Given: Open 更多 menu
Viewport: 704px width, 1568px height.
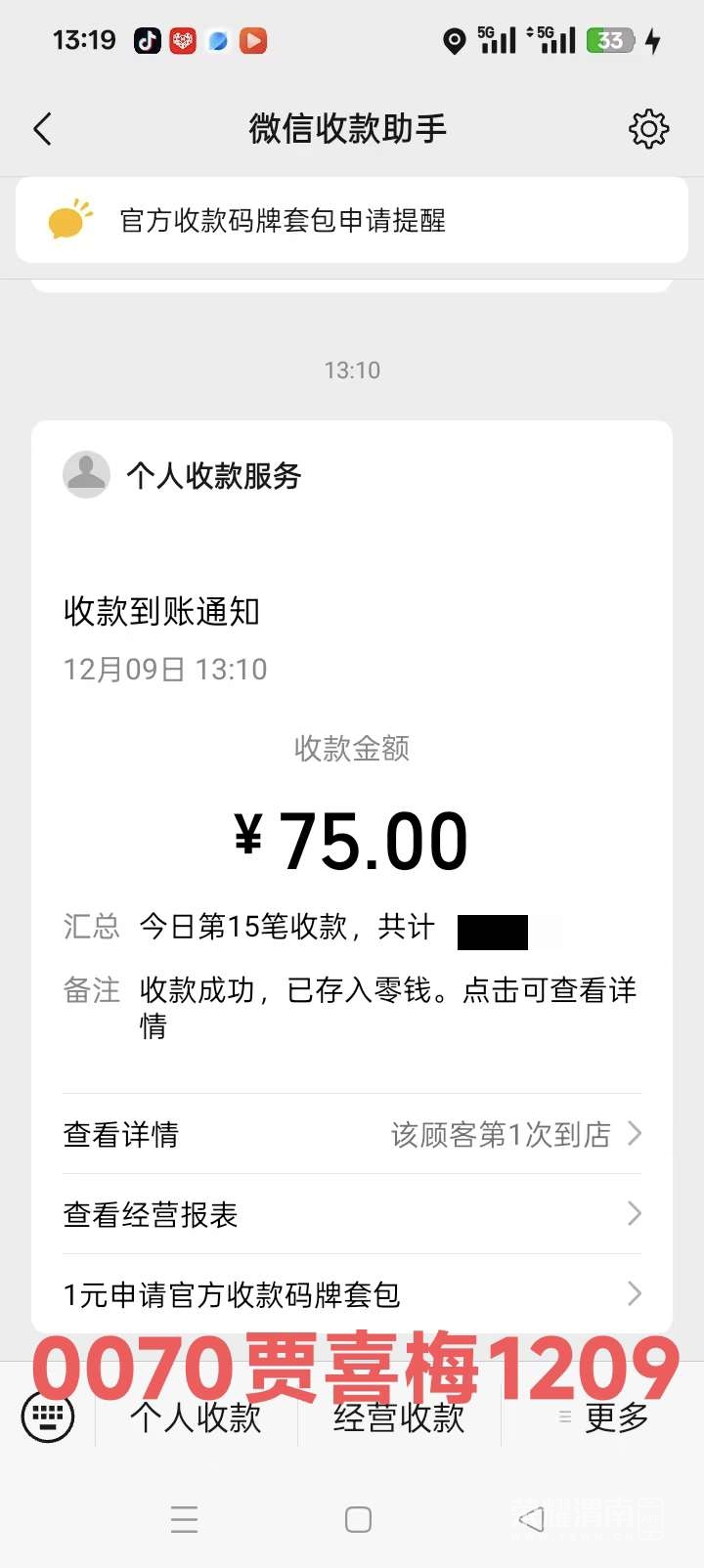Looking at the screenshot, I should click(x=604, y=1417).
